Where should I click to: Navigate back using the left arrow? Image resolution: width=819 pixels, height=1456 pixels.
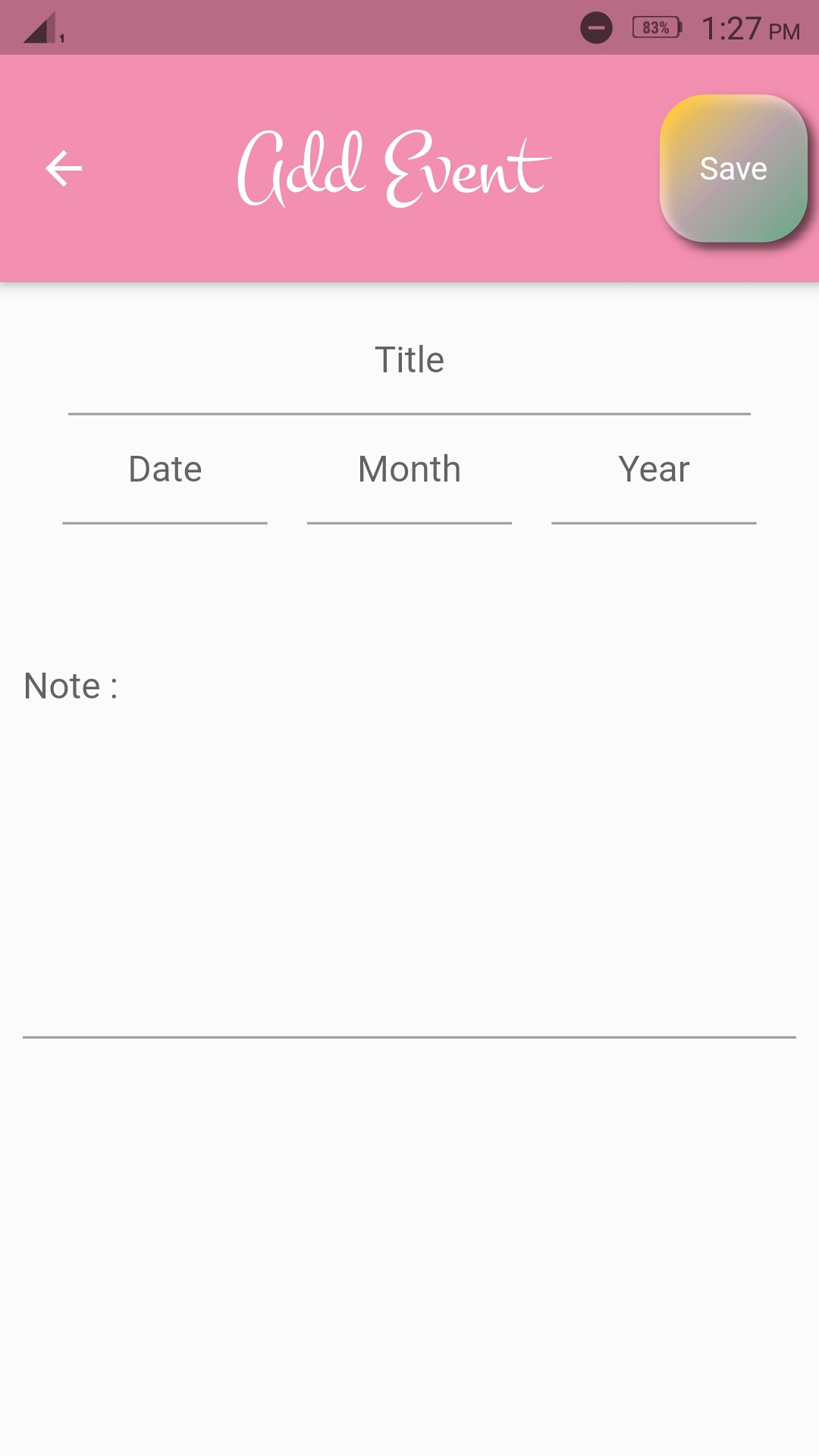pyautogui.click(x=63, y=168)
